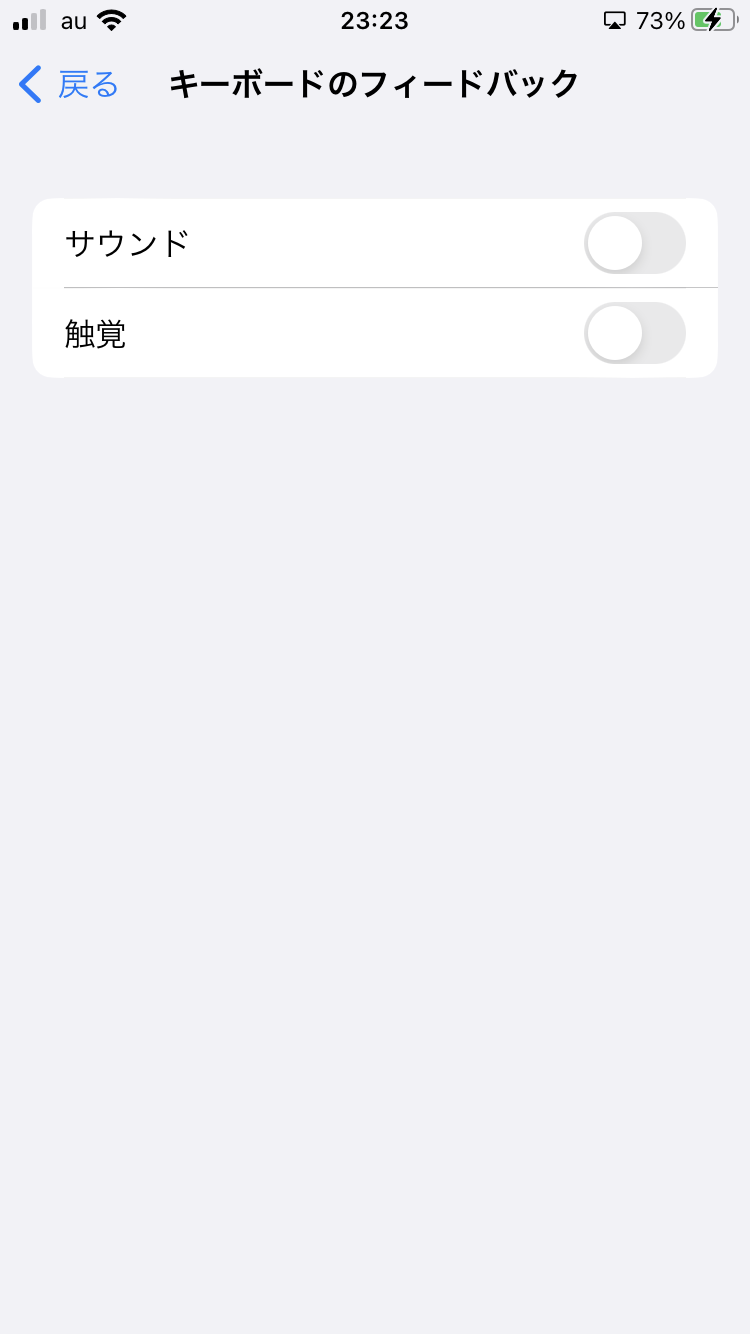Turn on the 触覚 haptic feedback switch

(x=634, y=333)
